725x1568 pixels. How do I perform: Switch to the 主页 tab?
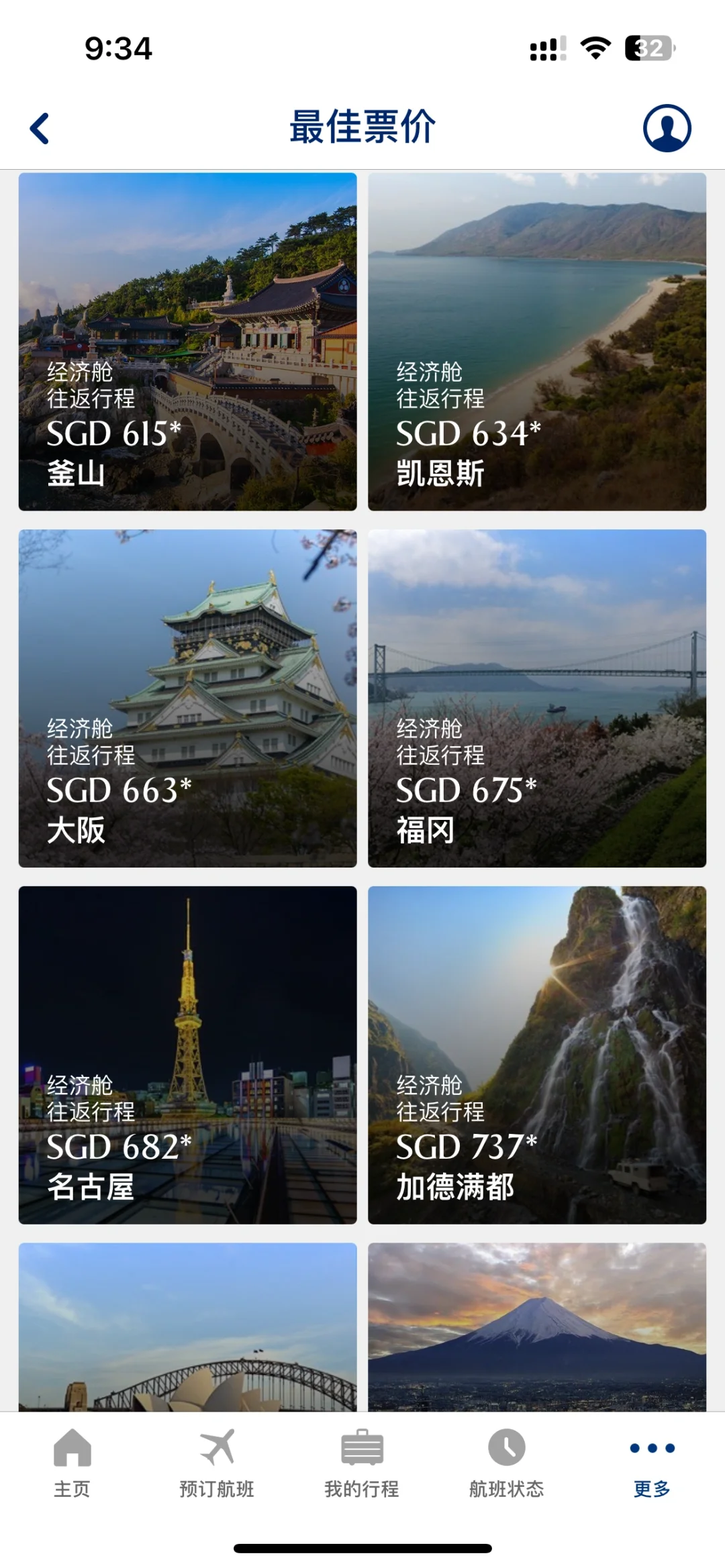[x=72, y=1463]
